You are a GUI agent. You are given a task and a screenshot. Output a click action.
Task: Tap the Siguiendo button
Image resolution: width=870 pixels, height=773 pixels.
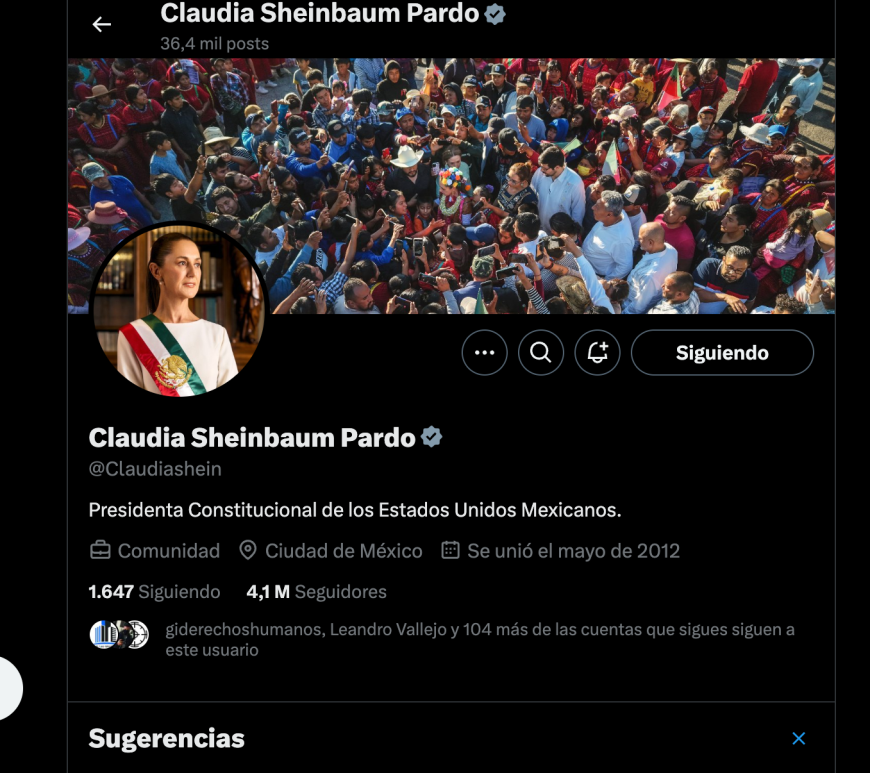(722, 353)
